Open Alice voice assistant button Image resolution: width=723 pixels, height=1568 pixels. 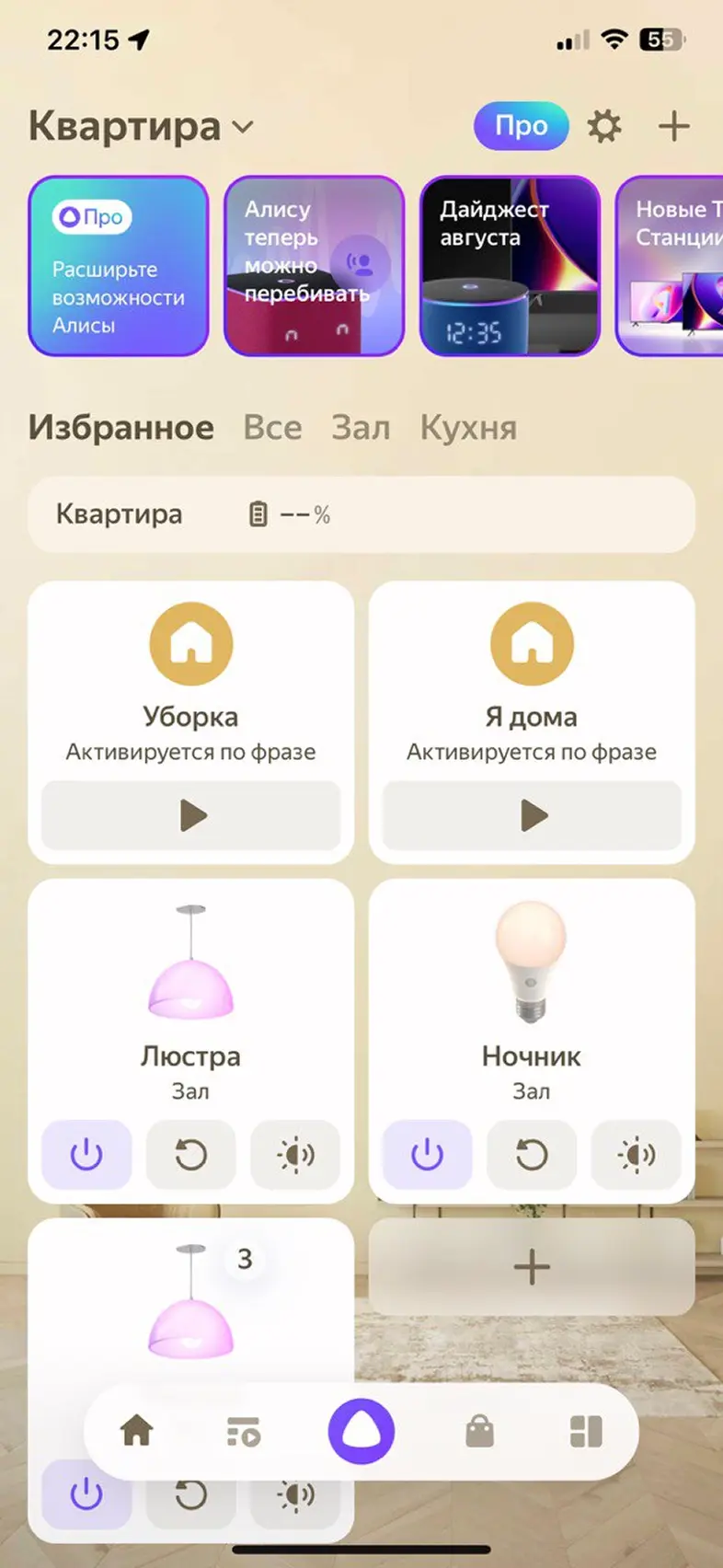pos(361,1432)
